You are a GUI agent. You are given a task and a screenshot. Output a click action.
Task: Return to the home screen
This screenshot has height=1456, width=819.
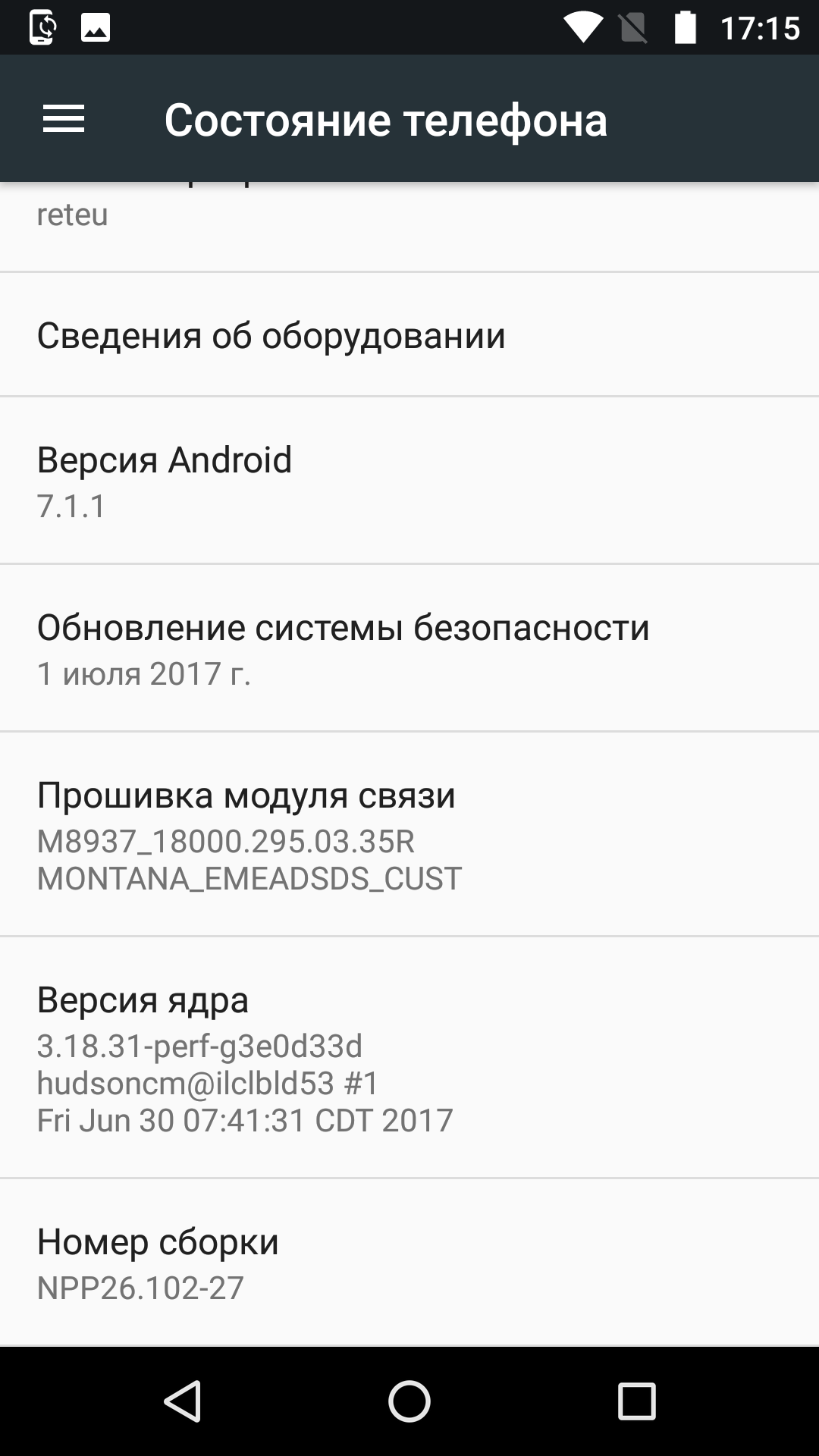point(409,1401)
